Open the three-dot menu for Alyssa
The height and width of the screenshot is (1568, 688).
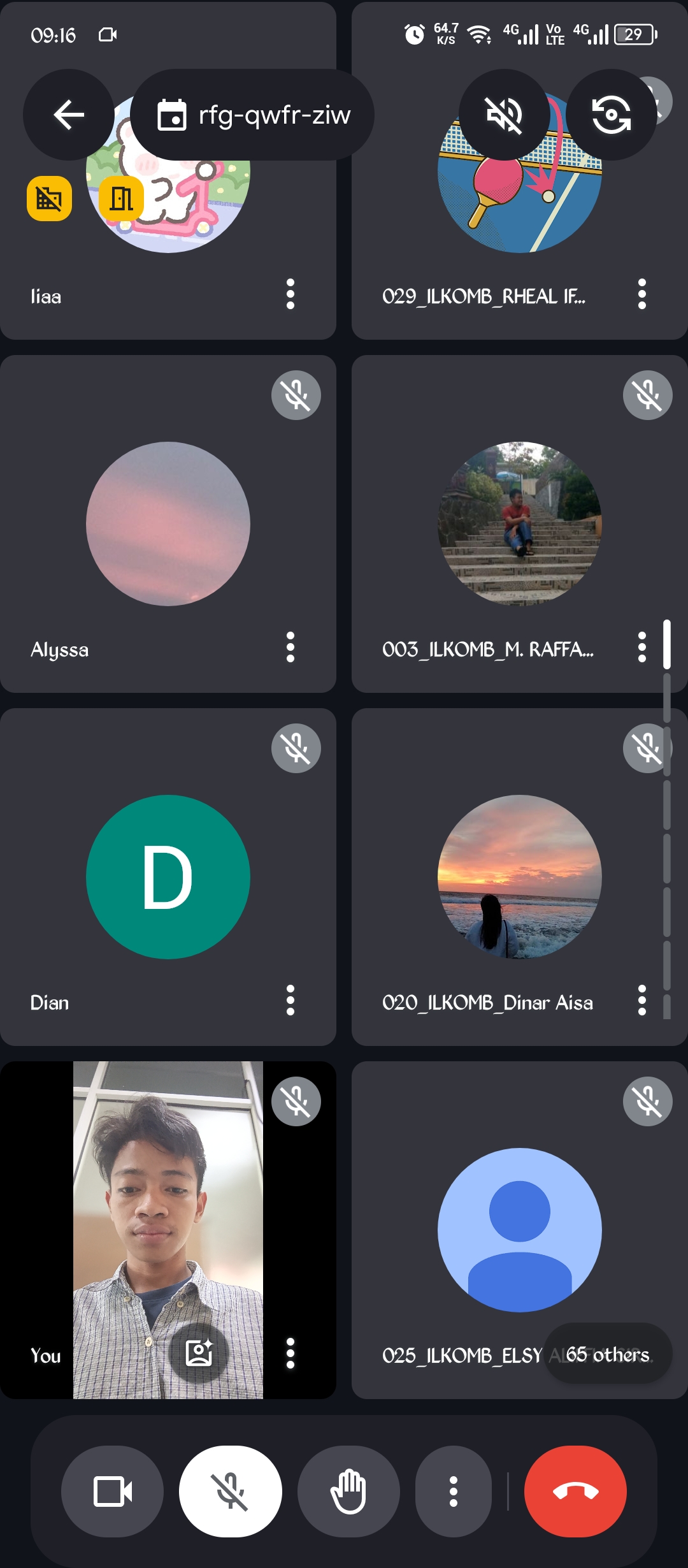(290, 648)
